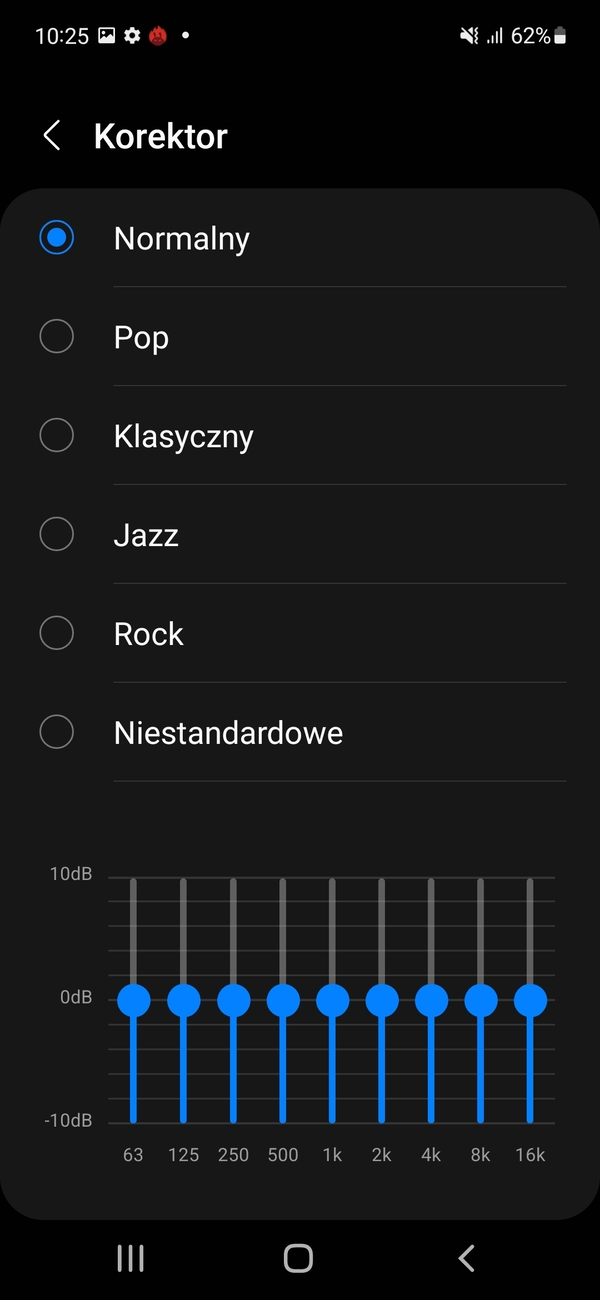Tap the 1k band slider

point(332,999)
